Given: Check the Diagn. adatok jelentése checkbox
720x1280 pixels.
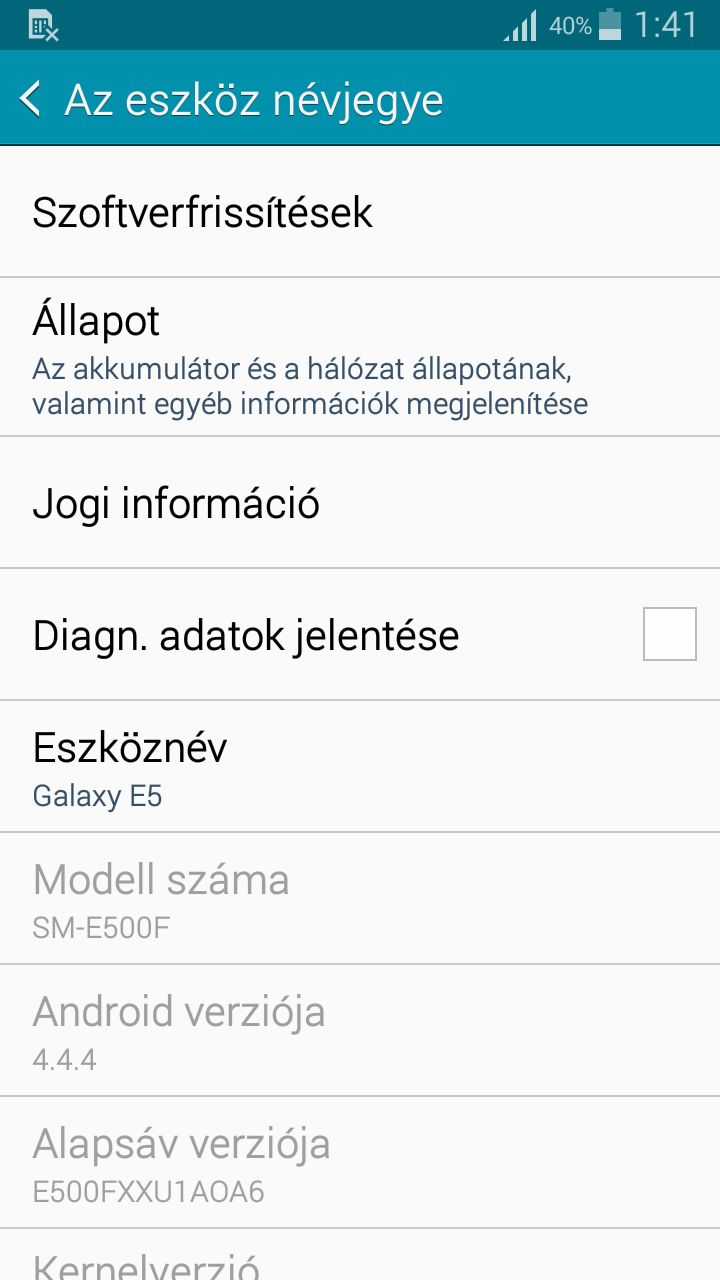Looking at the screenshot, I should [x=669, y=634].
